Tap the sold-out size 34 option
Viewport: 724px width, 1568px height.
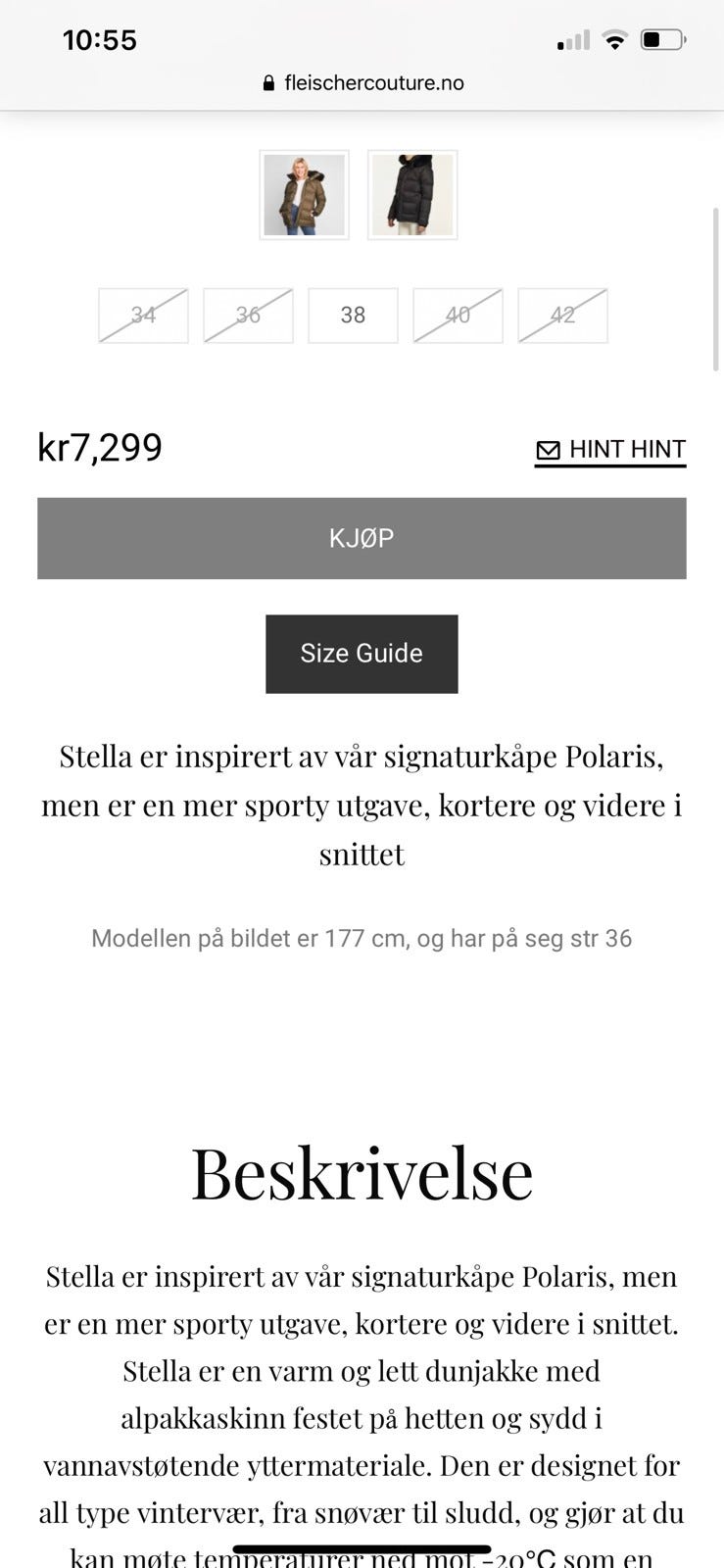pos(142,315)
